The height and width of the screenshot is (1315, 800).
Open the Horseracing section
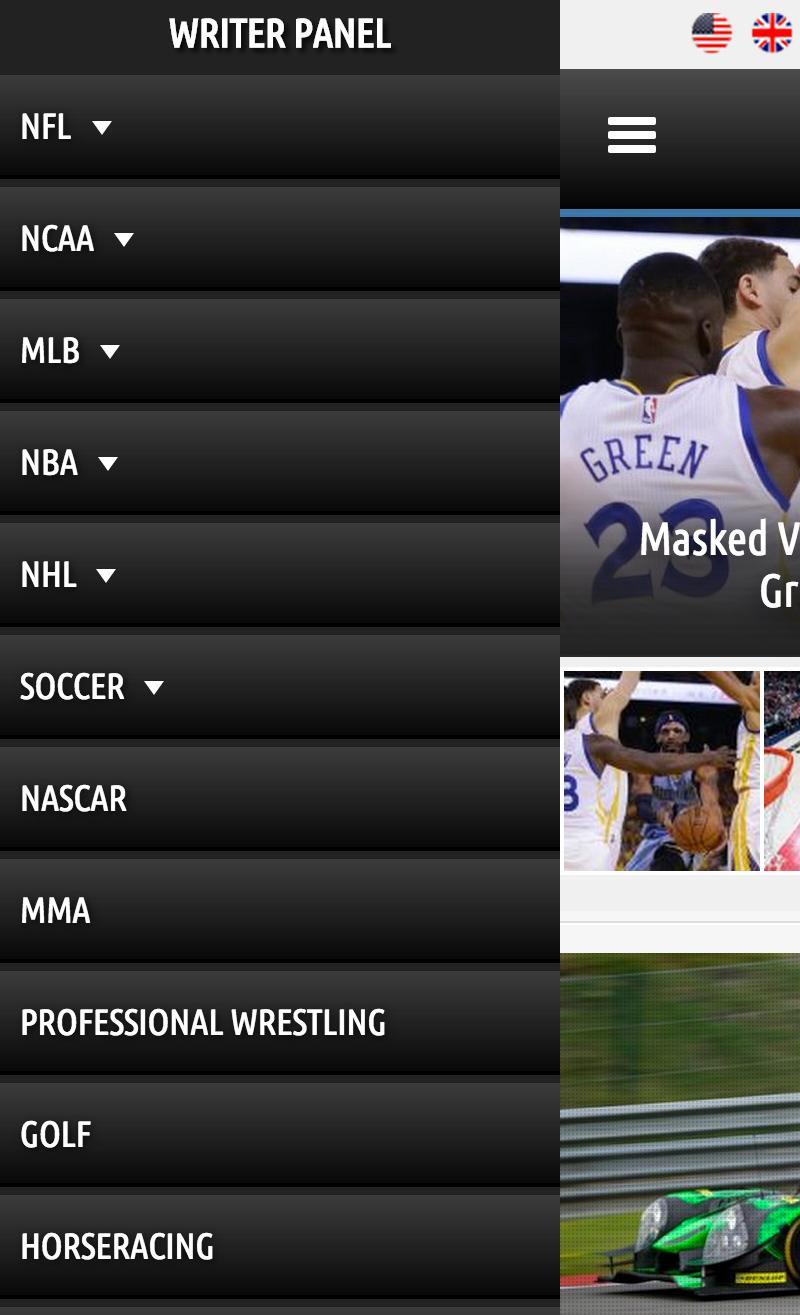[x=117, y=1247]
